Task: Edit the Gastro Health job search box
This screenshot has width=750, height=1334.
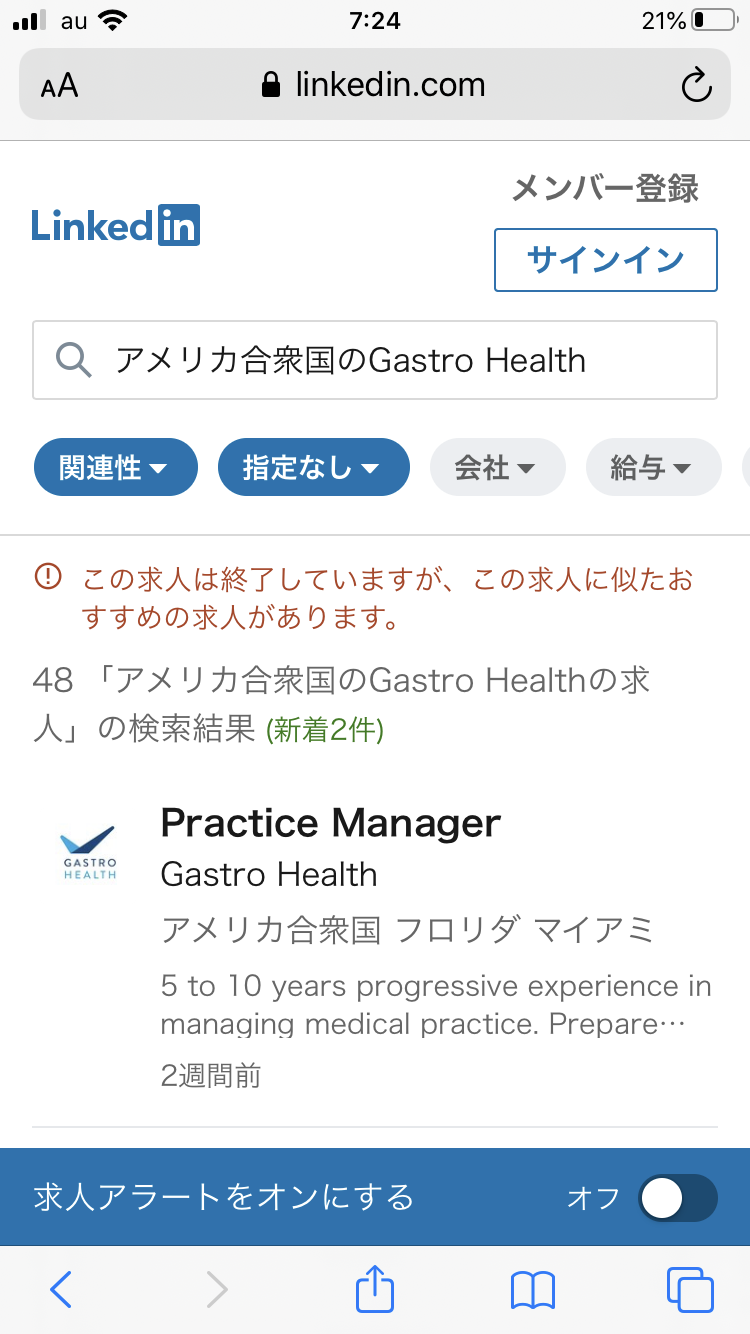Action: pos(375,360)
